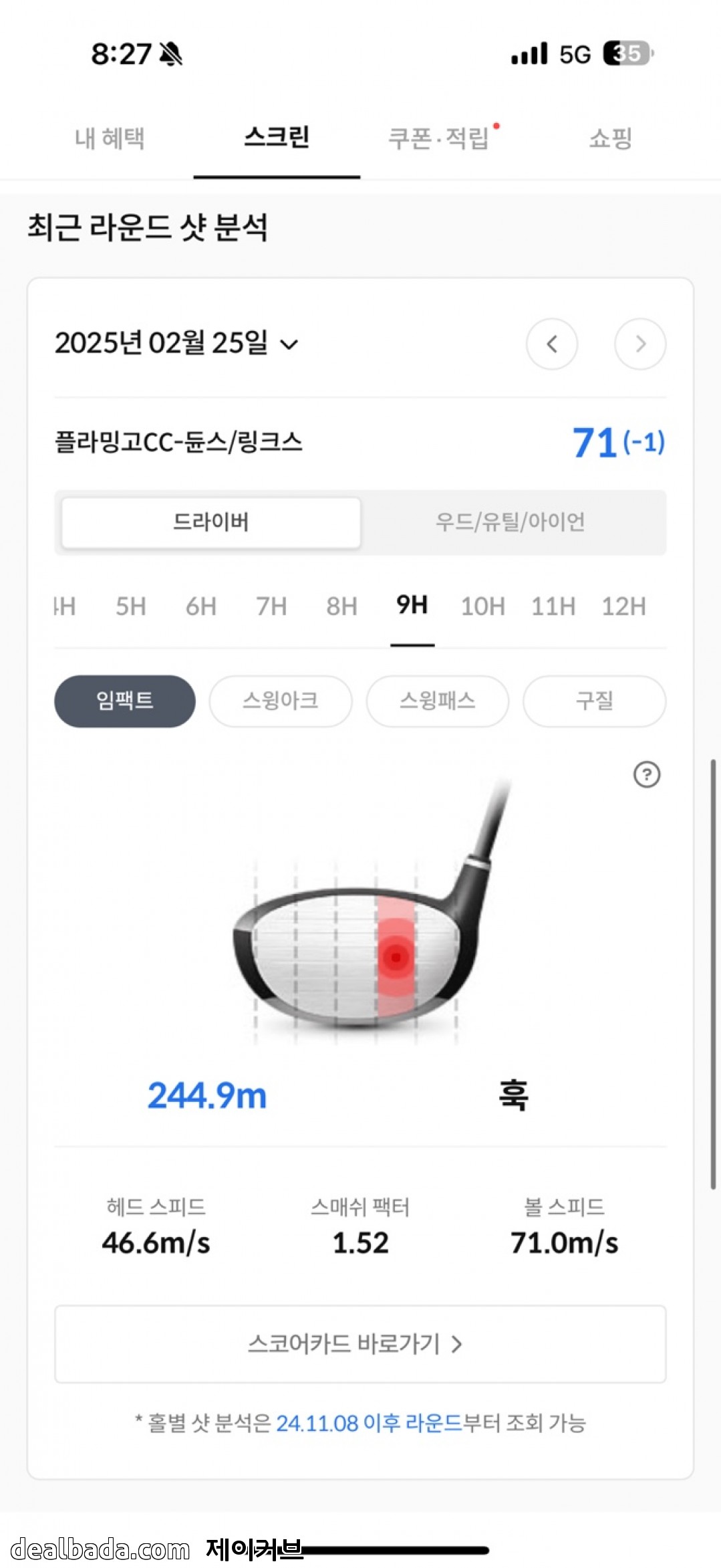The image size is (721, 1568).
Task: Open 스코어카드 바로가기
Action: click(360, 1344)
